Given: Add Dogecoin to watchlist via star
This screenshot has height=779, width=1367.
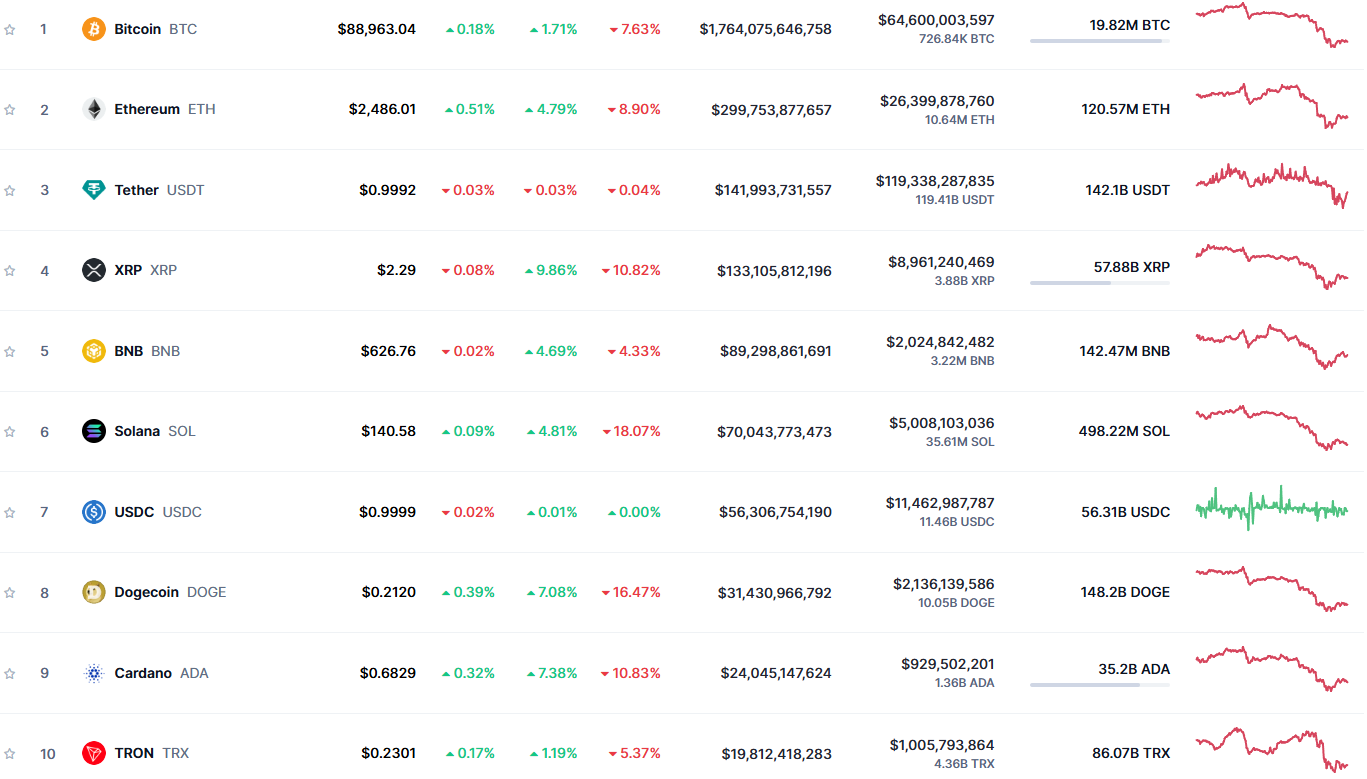Looking at the screenshot, I should click(x=10, y=592).
